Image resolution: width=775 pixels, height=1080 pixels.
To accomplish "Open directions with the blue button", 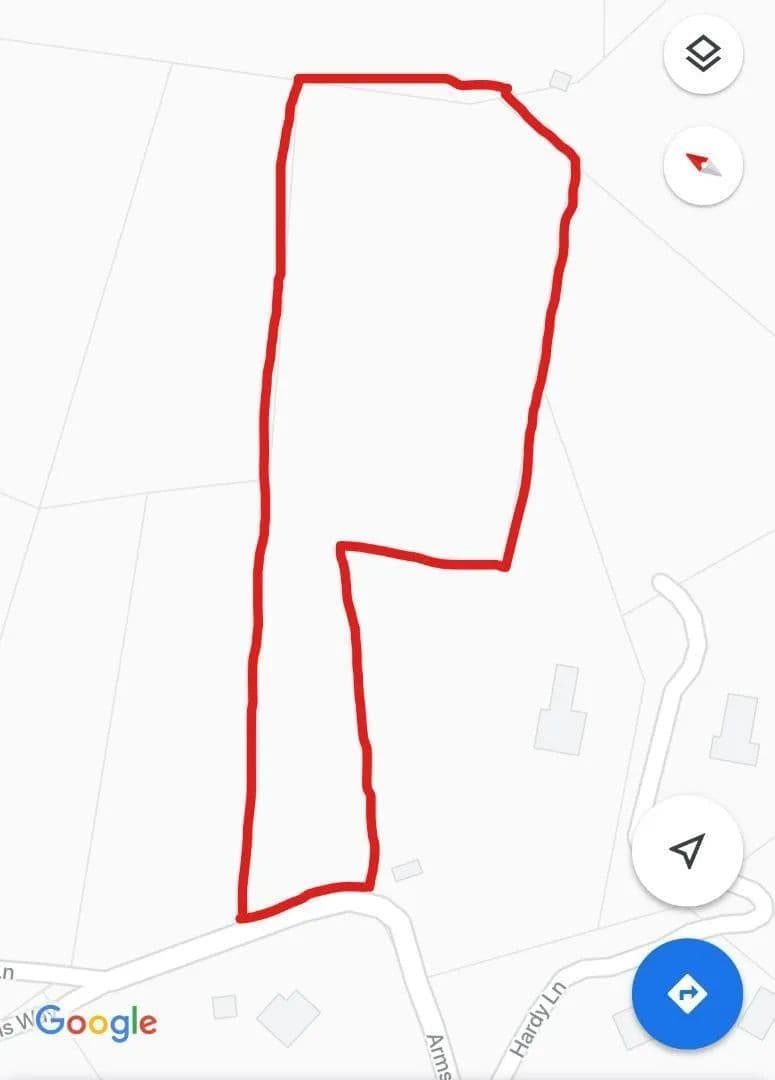I will [687, 993].
